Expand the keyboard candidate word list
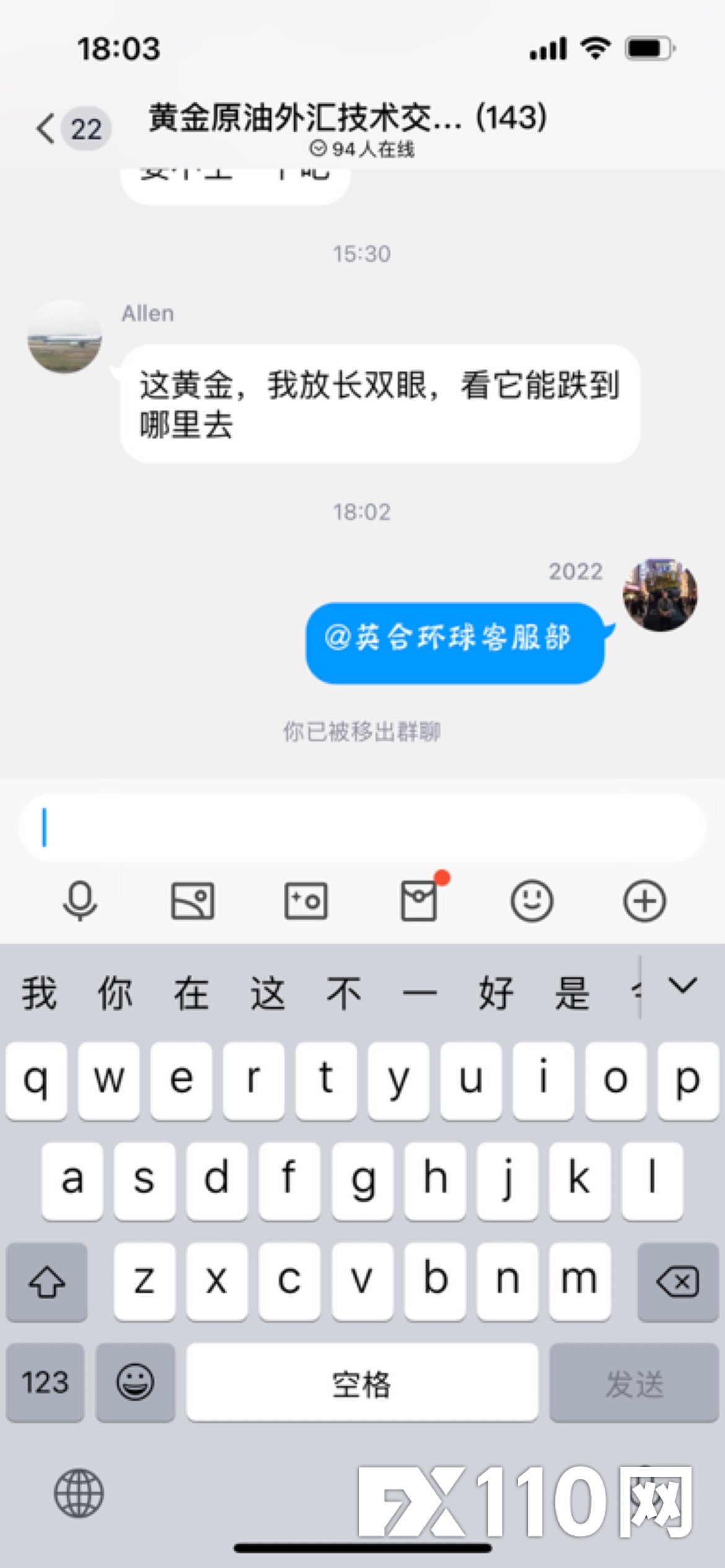Viewport: 725px width, 1568px height. click(x=683, y=986)
